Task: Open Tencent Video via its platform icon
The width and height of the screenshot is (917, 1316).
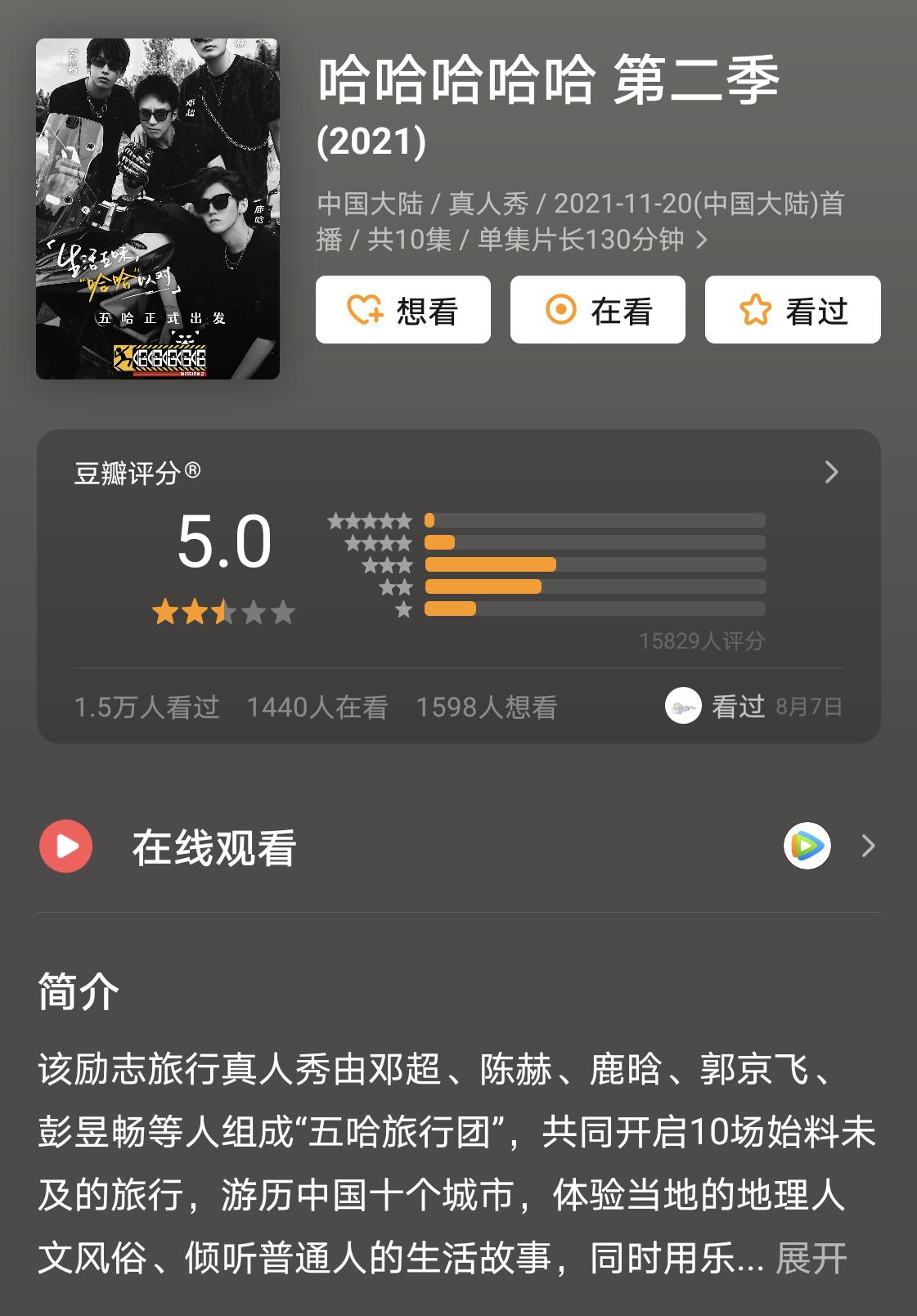Action: click(x=806, y=847)
